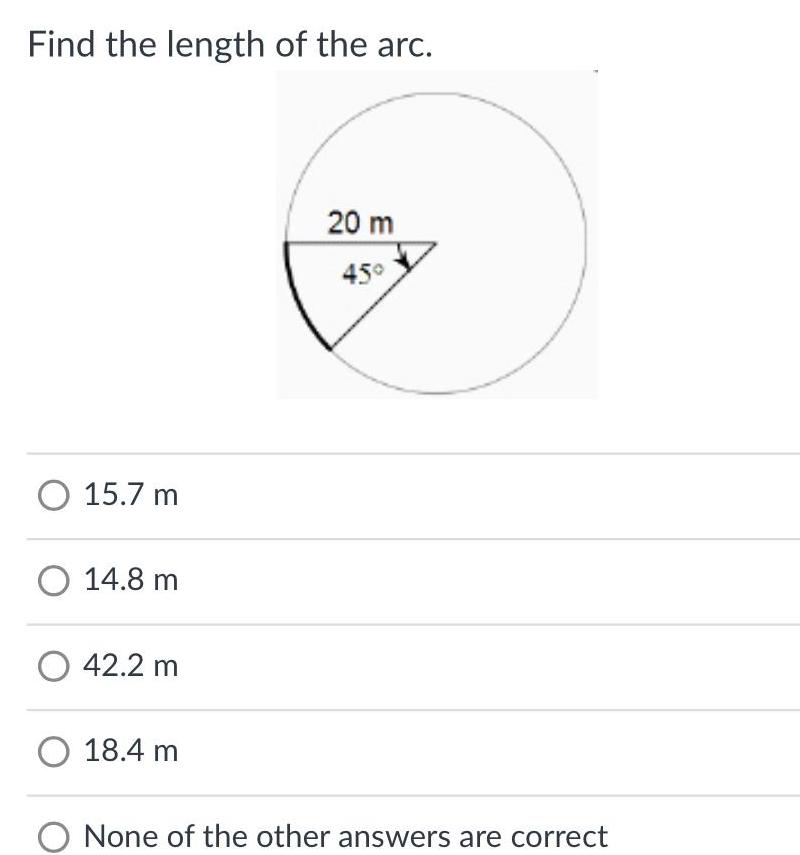Click the answer label '42.2 m'
The width and height of the screenshot is (800, 855).
(x=131, y=665)
